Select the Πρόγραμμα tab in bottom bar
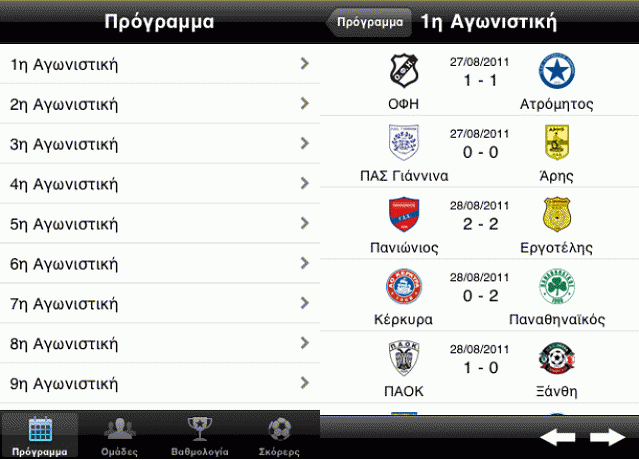This screenshot has height=460, width=639. point(40,436)
